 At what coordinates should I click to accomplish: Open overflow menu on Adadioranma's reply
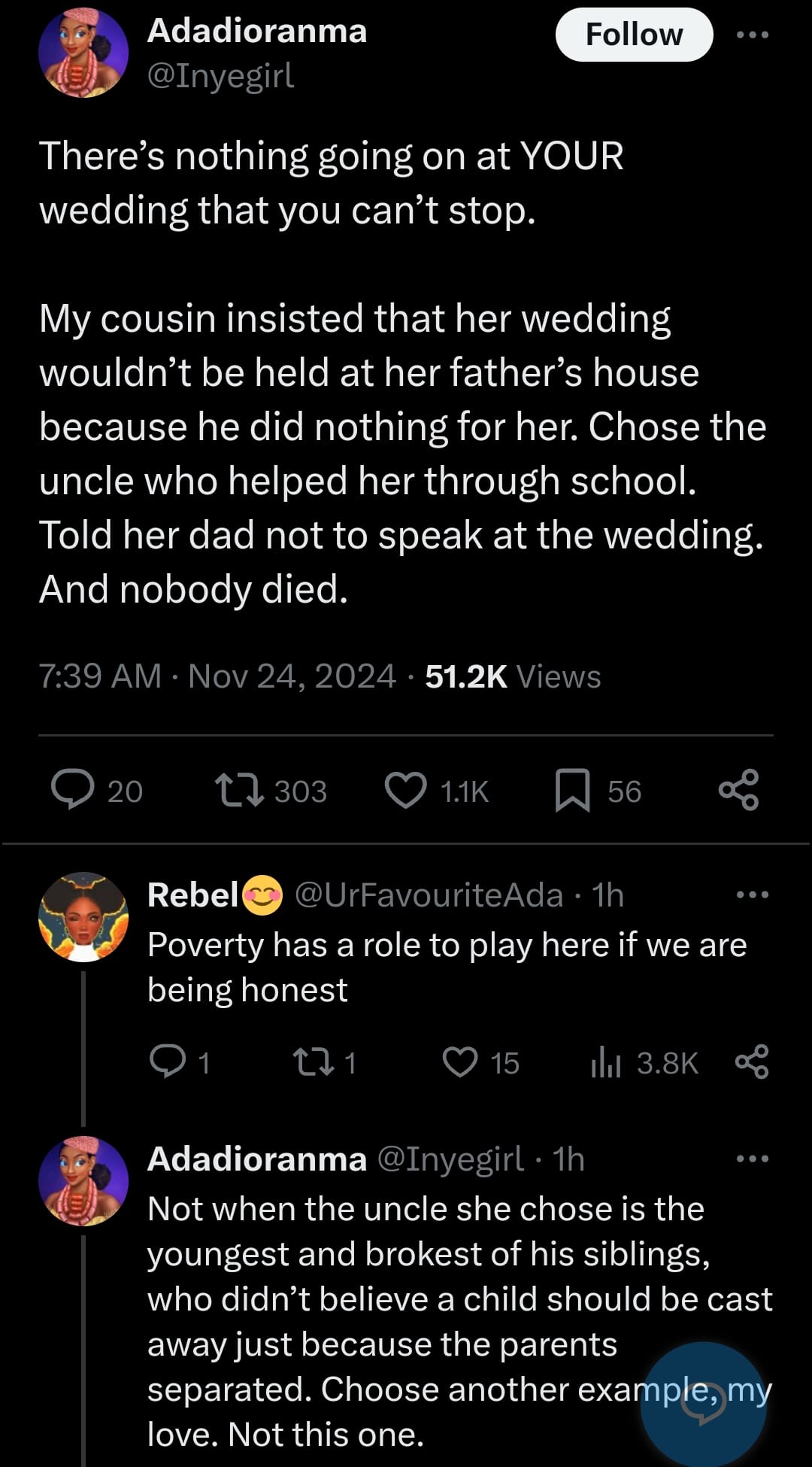coord(753,1159)
